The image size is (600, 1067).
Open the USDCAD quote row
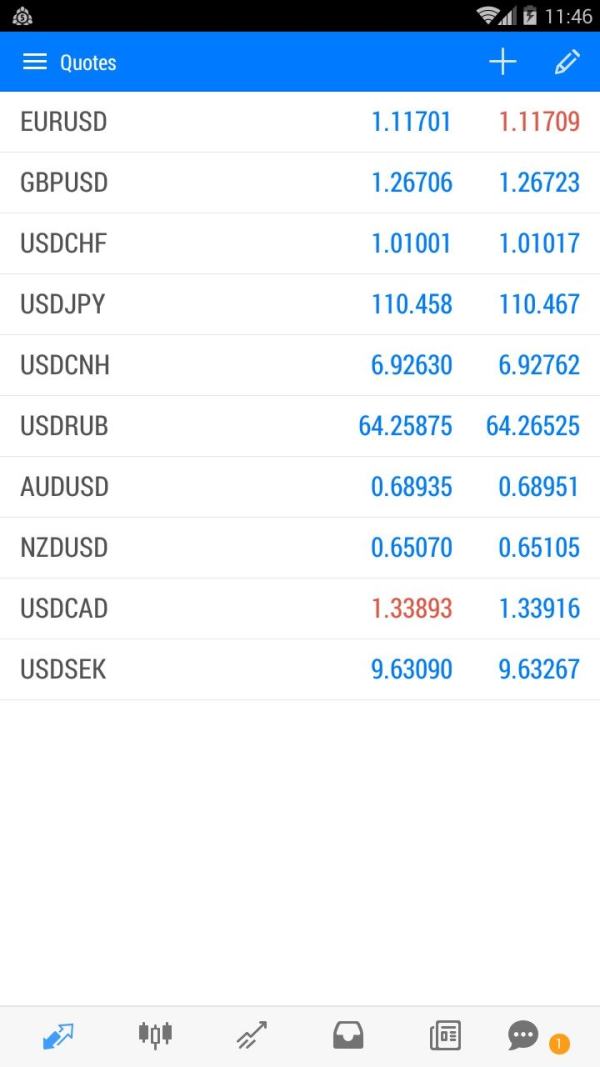(x=300, y=608)
